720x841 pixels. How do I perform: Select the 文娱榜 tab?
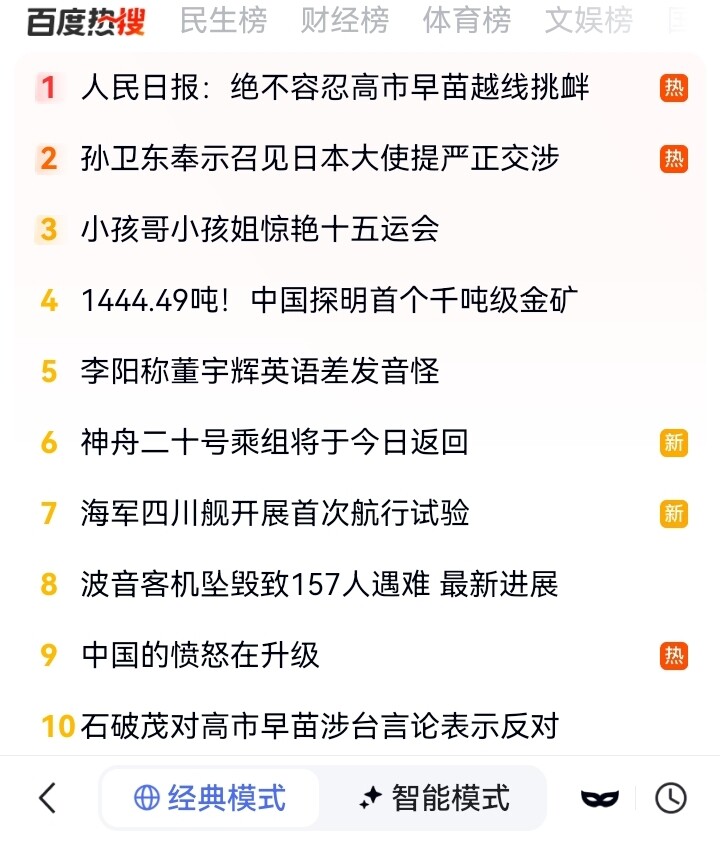588,20
